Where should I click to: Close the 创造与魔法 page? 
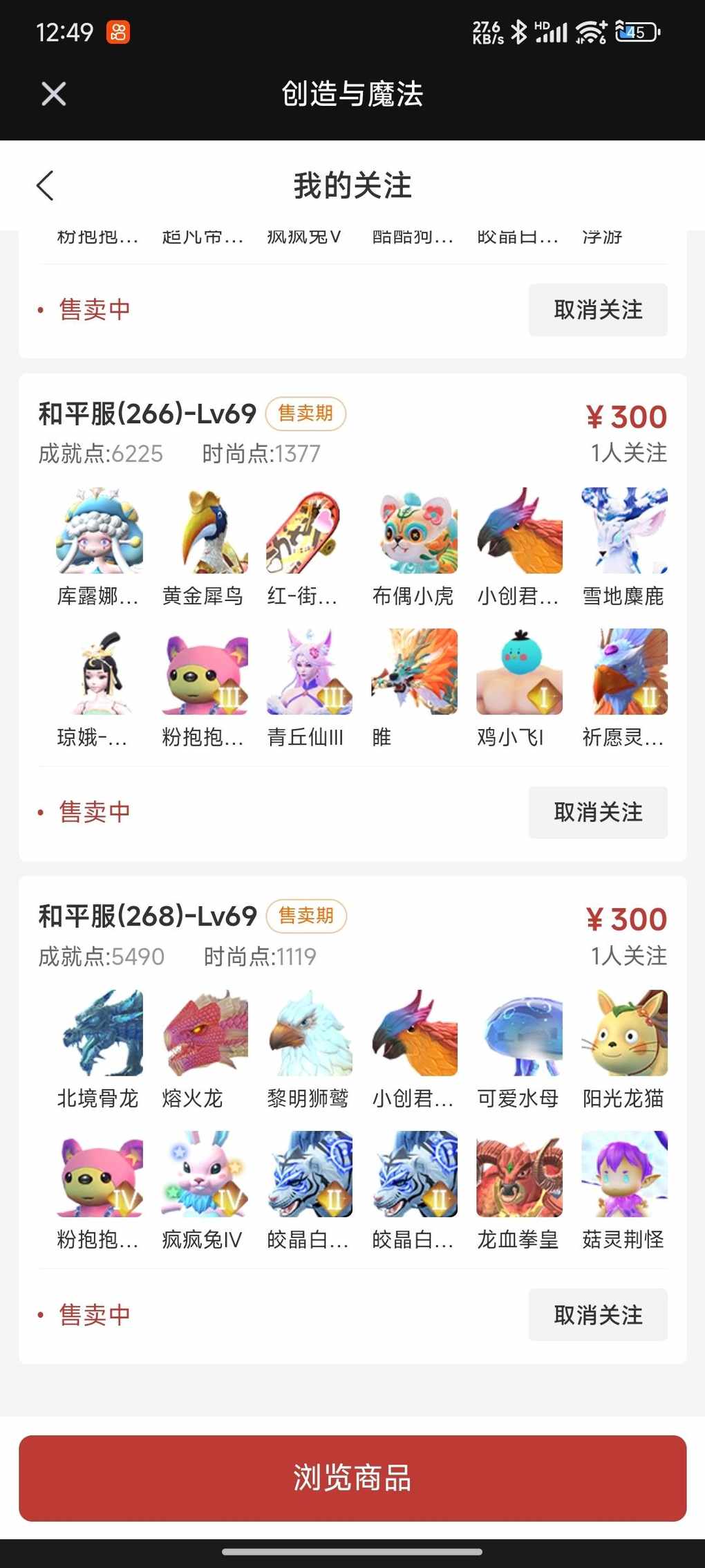(x=53, y=94)
